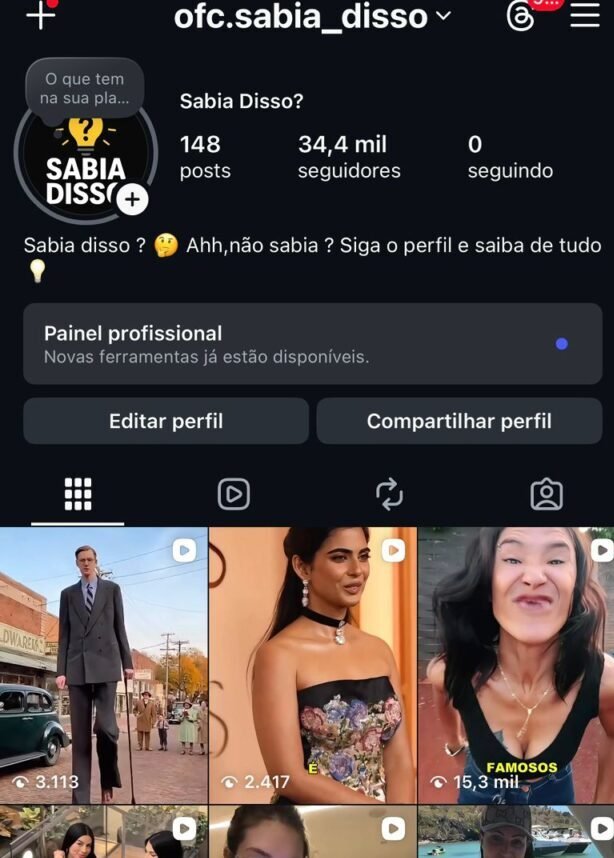Switch to the Reels tab
614x858 pixels.
pos(234,494)
